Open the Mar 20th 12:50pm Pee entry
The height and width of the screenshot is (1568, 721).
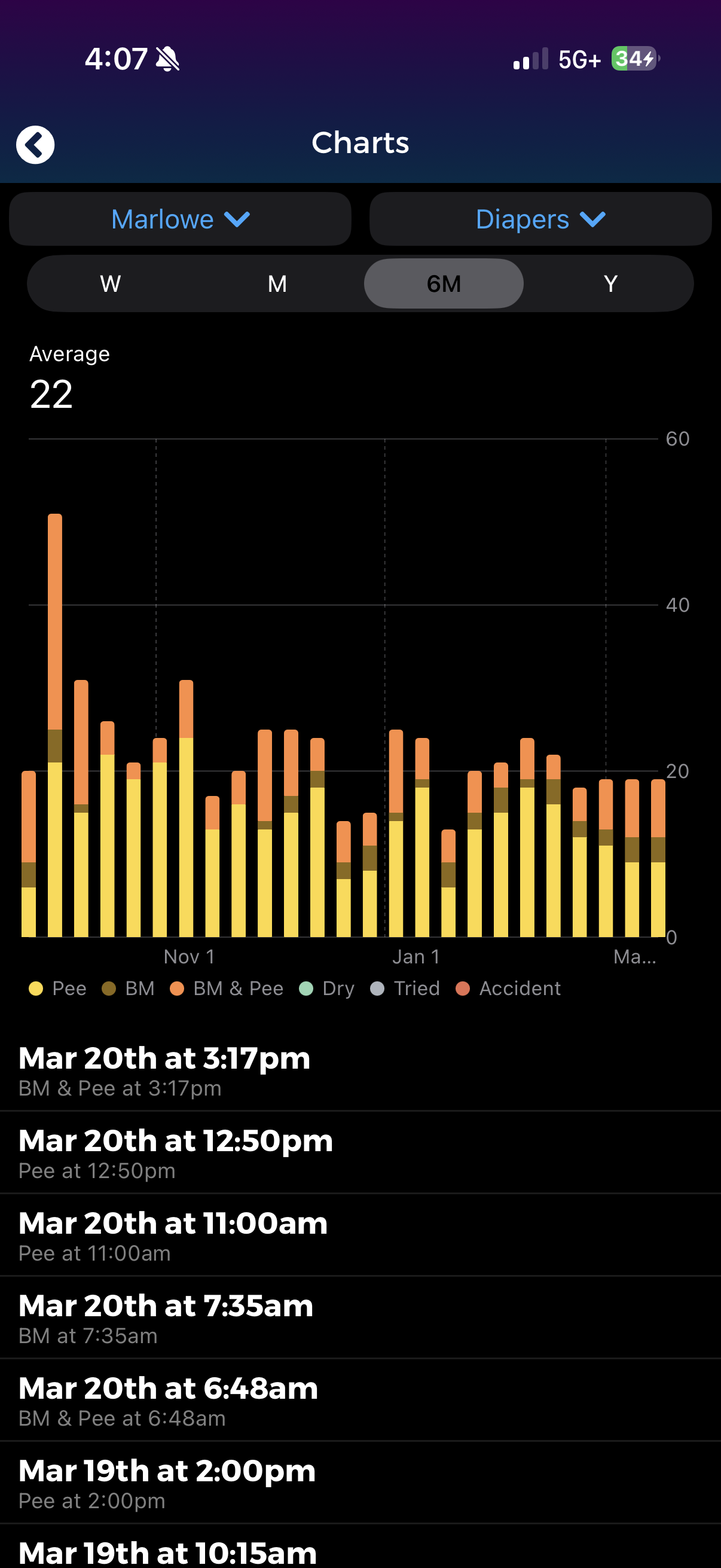pos(360,1153)
